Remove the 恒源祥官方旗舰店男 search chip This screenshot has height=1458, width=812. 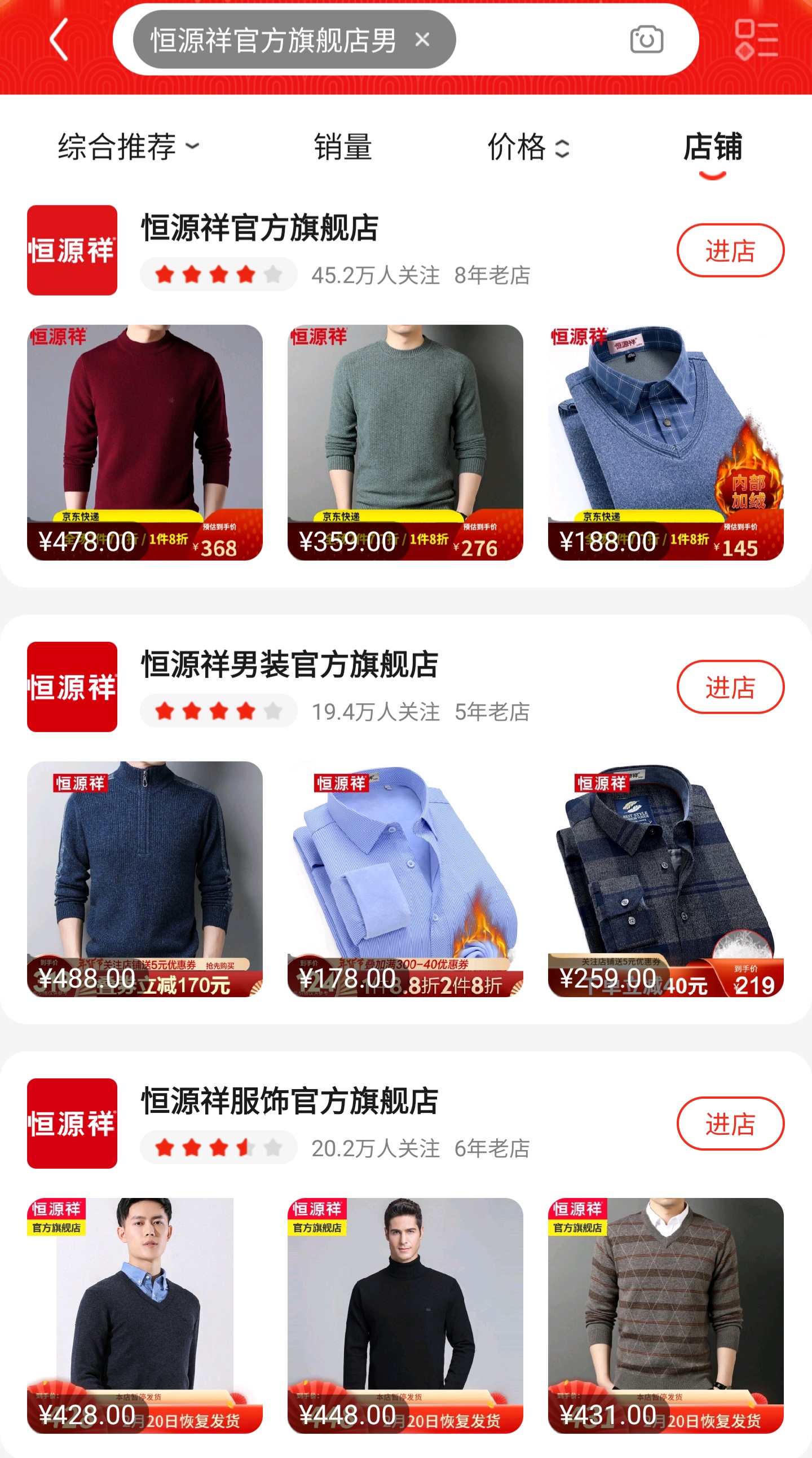422,39
